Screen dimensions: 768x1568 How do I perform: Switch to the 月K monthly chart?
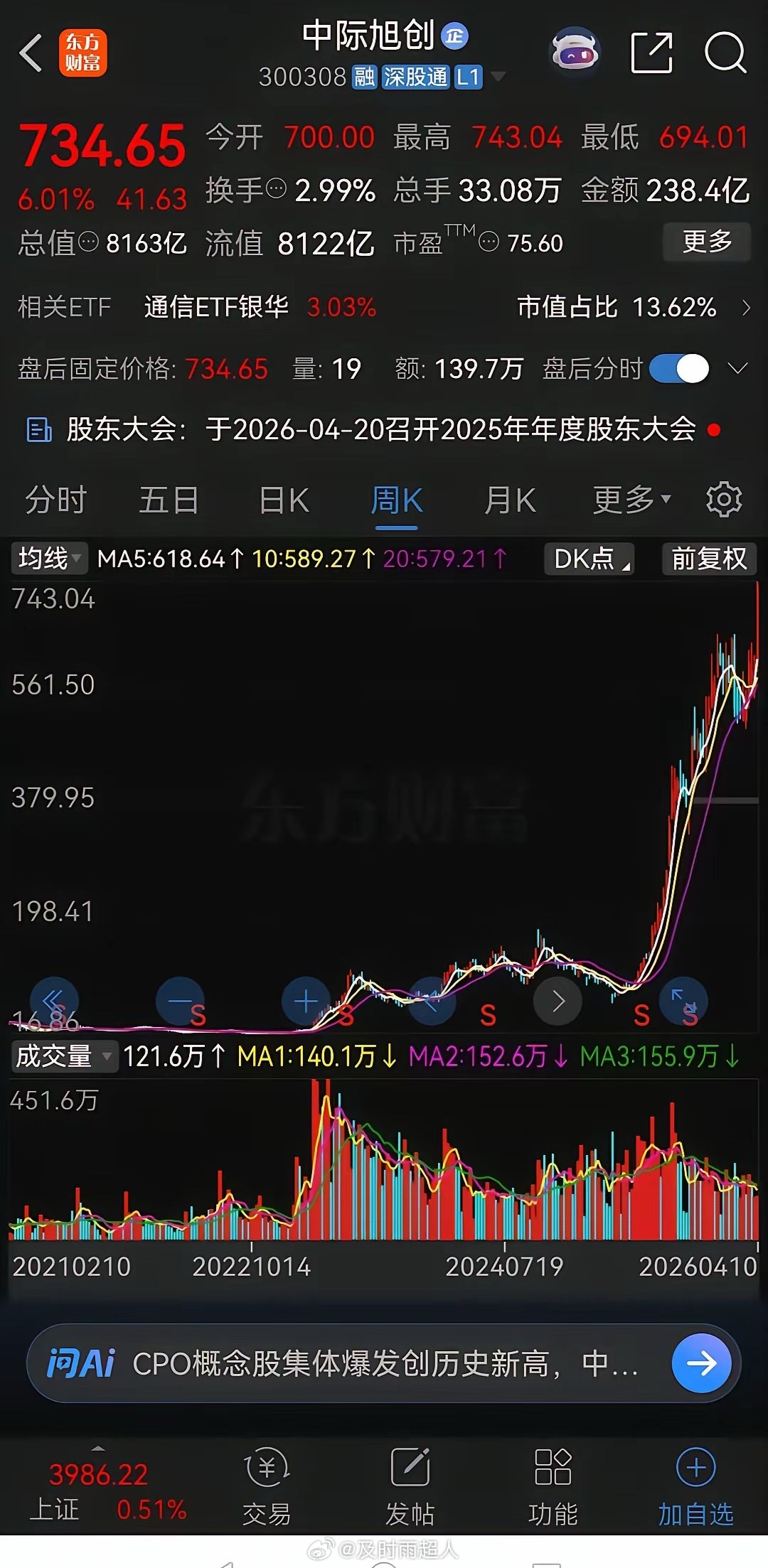[509, 500]
